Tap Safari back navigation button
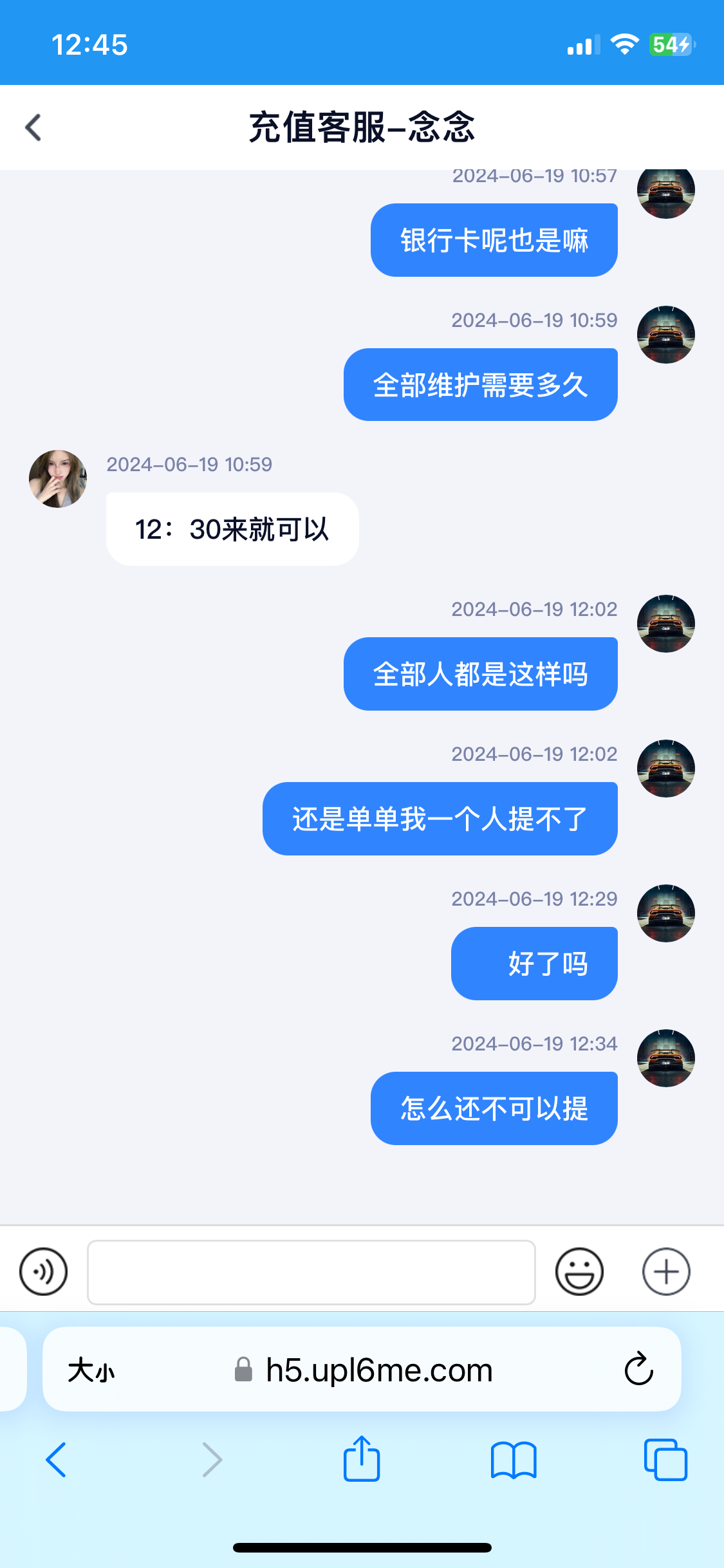The height and width of the screenshot is (1568, 724). pyautogui.click(x=57, y=1460)
